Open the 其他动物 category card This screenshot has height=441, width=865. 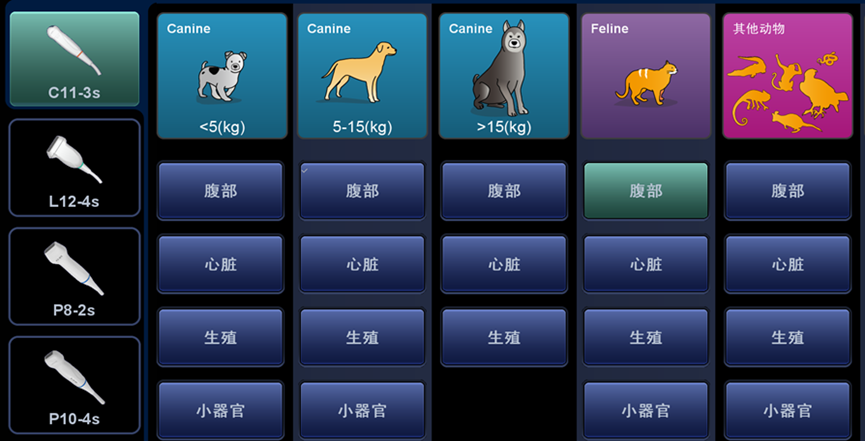pos(787,76)
